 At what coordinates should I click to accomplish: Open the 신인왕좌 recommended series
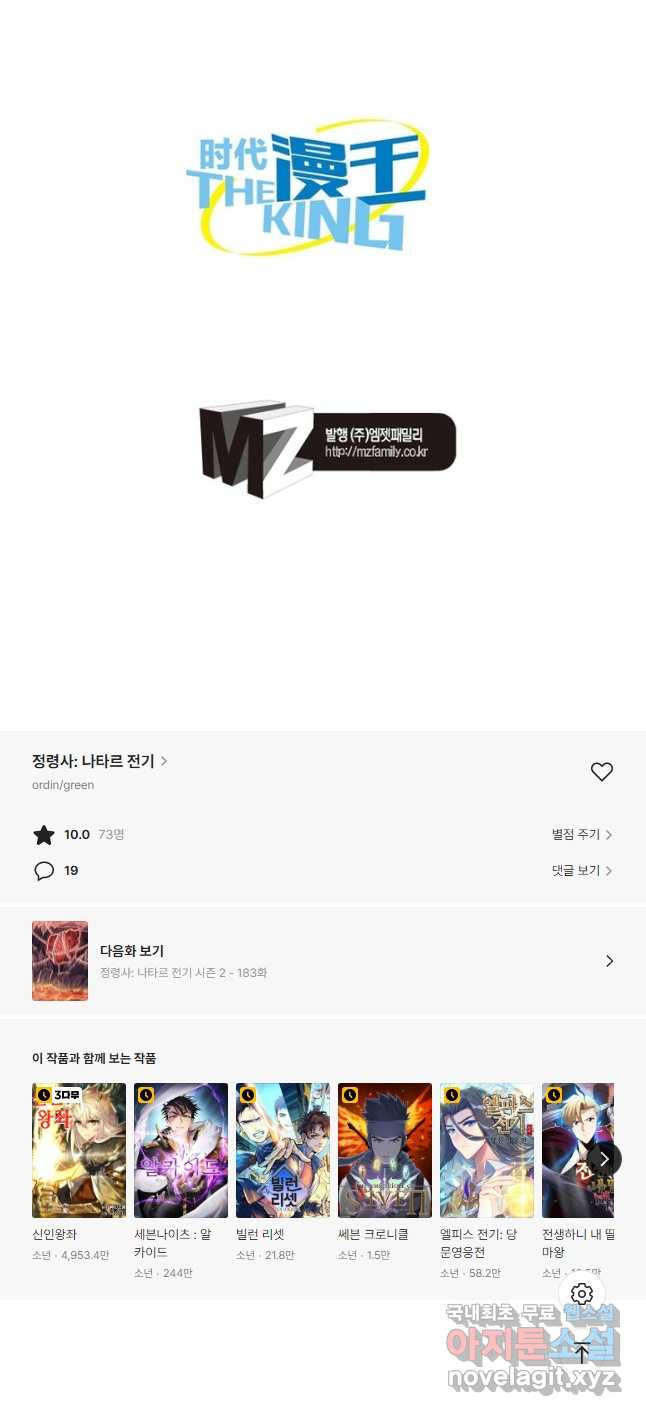[x=79, y=1150]
